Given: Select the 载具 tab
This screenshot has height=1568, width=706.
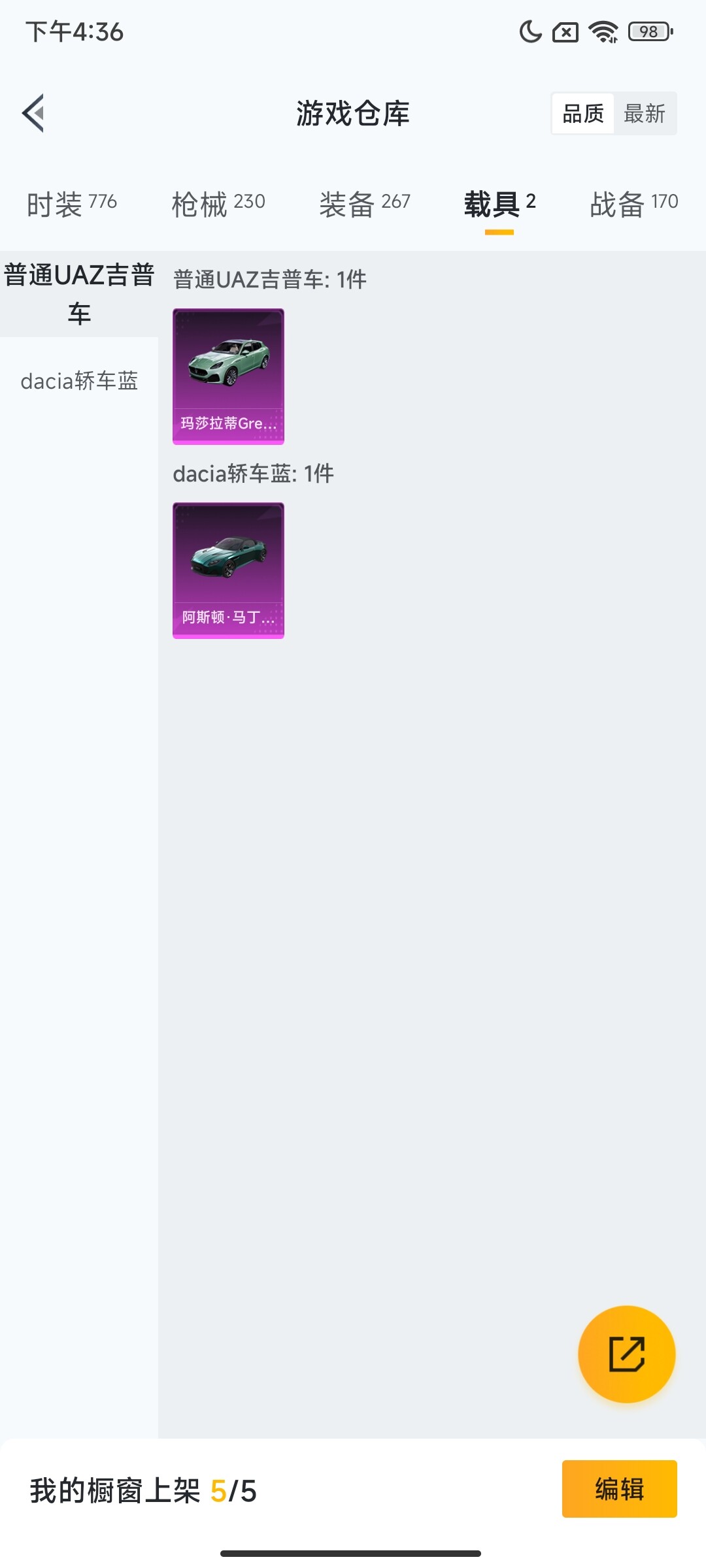Looking at the screenshot, I should [499, 204].
